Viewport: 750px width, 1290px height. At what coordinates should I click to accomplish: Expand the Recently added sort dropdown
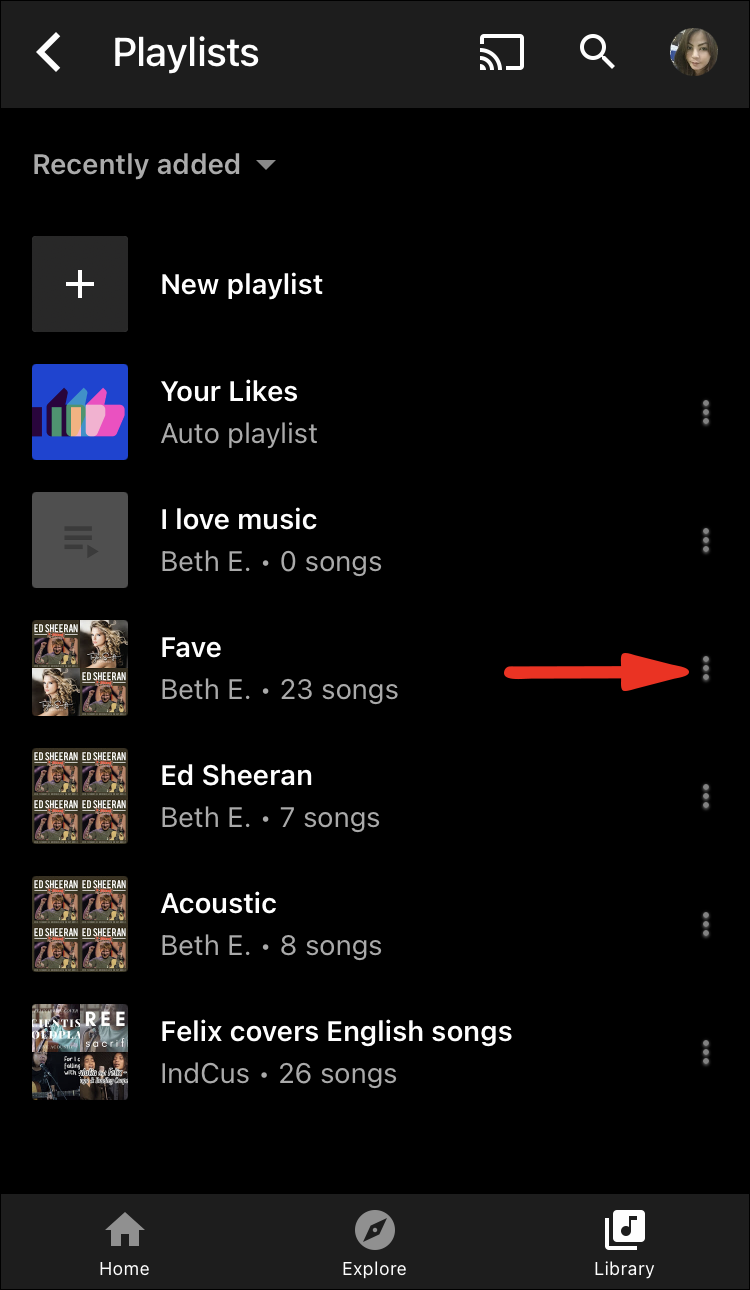154,164
